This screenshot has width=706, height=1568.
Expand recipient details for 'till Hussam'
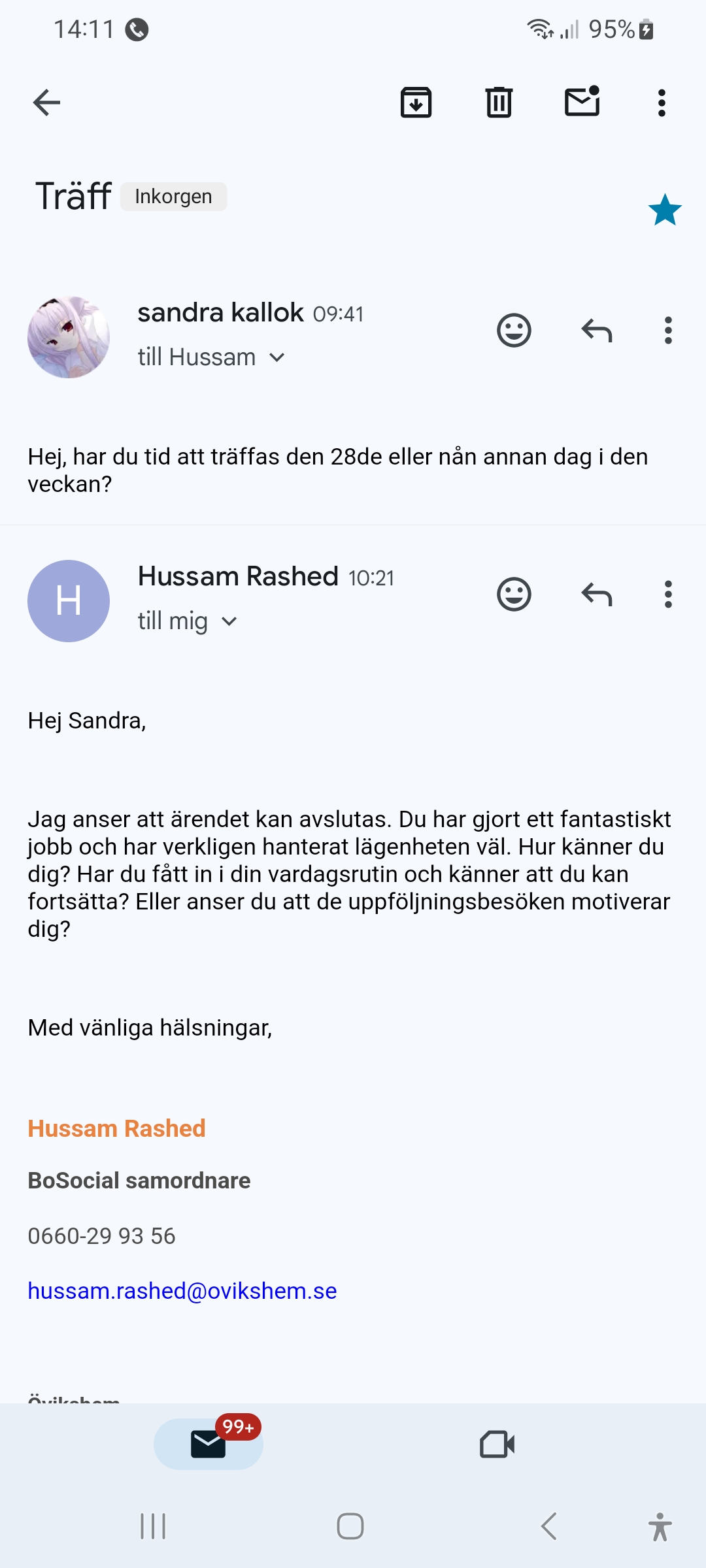click(x=277, y=357)
